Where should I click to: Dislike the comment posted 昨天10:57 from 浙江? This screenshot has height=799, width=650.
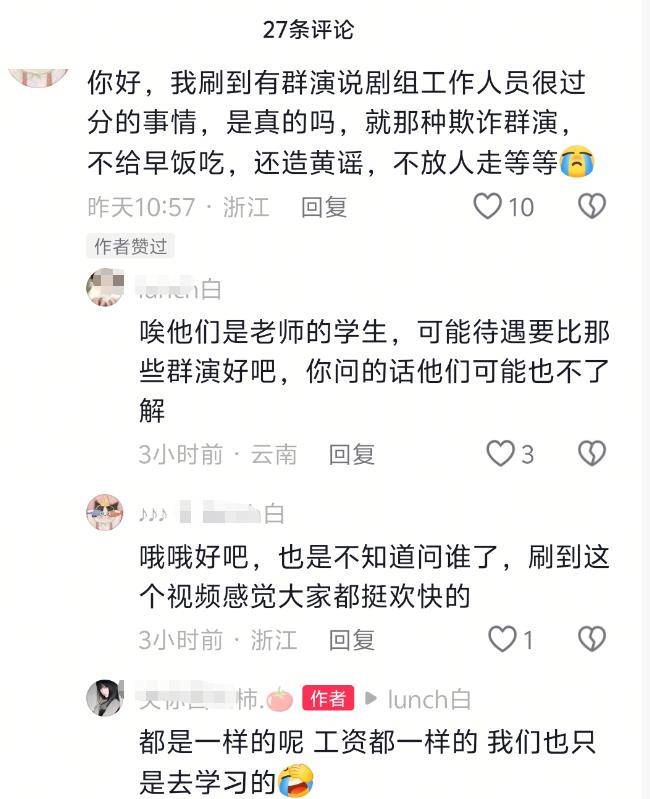click(x=592, y=207)
